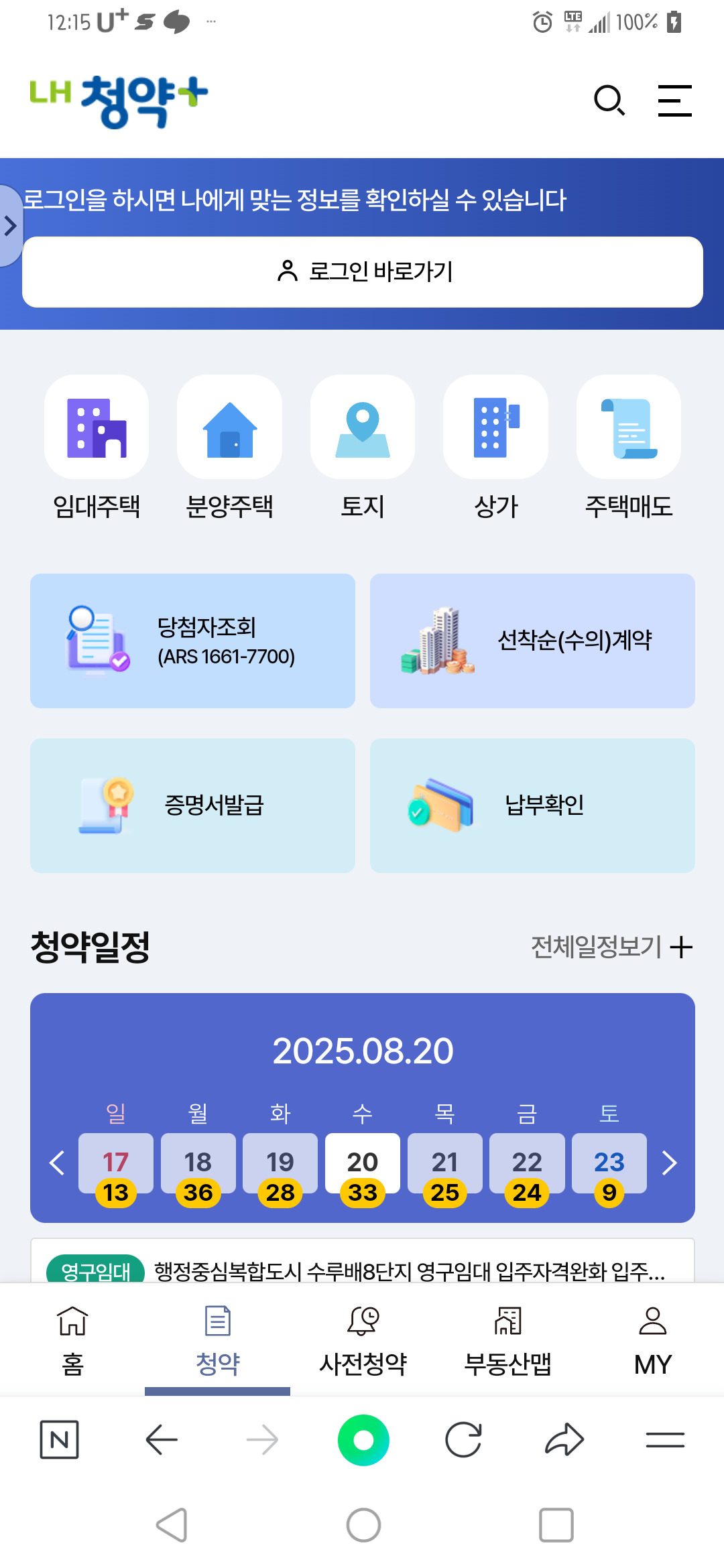724x1568 pixels.
Task: Tap the Naver N shortcut in browser toolbar
Action: point(60,1438)
